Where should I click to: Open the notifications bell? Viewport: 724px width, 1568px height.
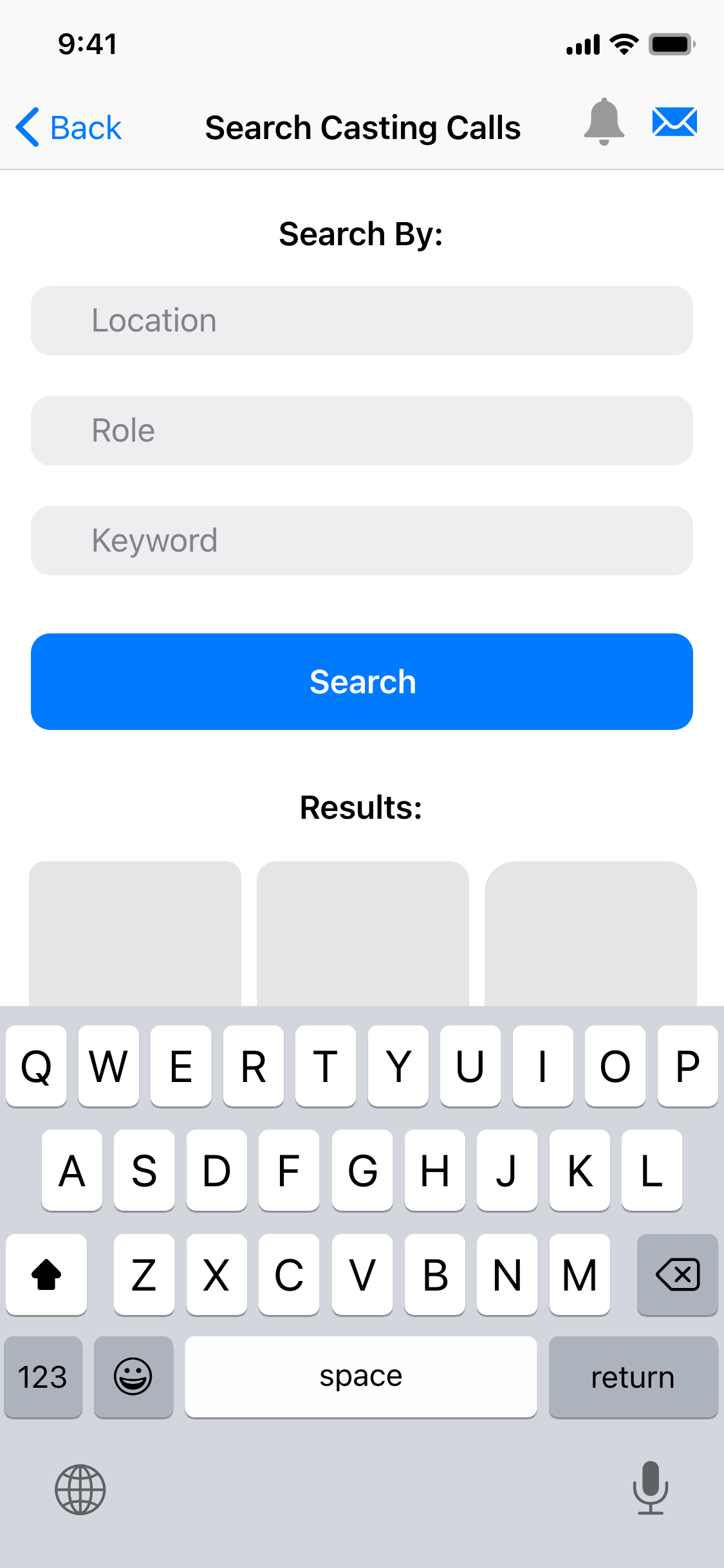pyautogui.click(x=604, y=122)
